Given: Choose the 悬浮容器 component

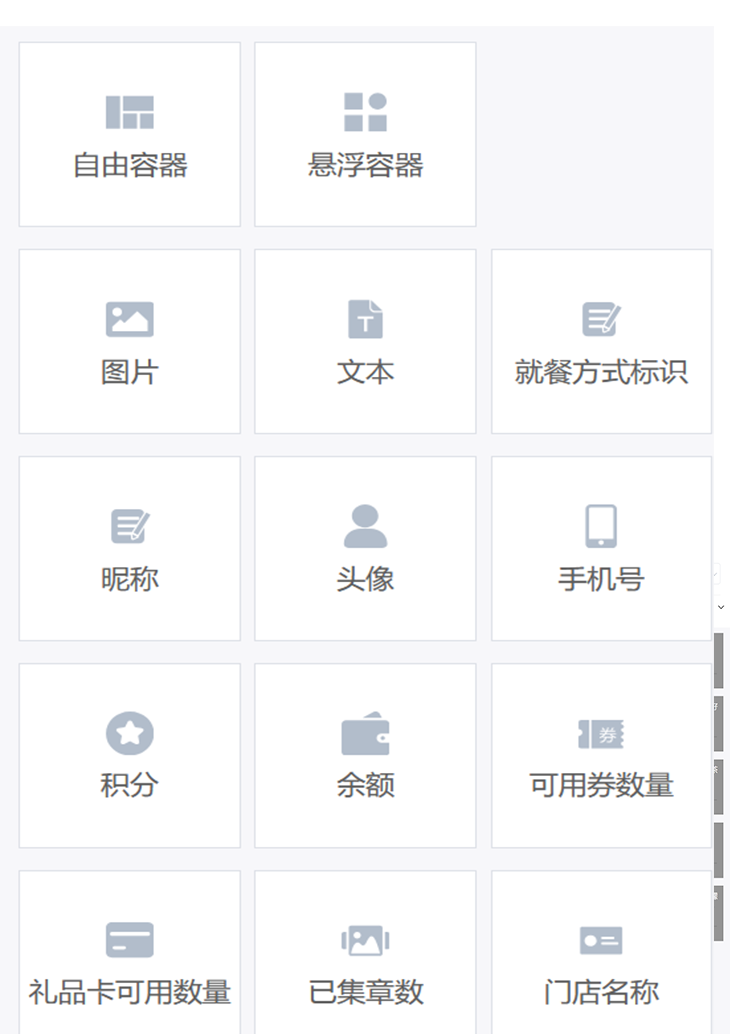Looking at the screenshot, I should pos(365,135).
